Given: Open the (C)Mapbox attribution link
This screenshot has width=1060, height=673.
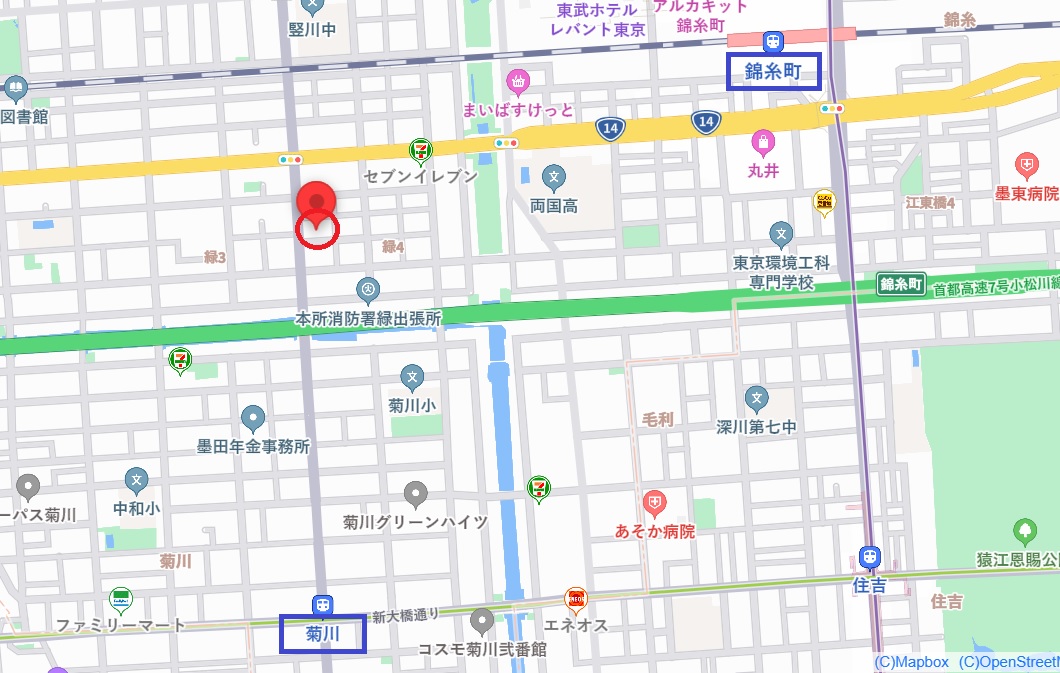Looking at the screenshot, I should [910, 662].
